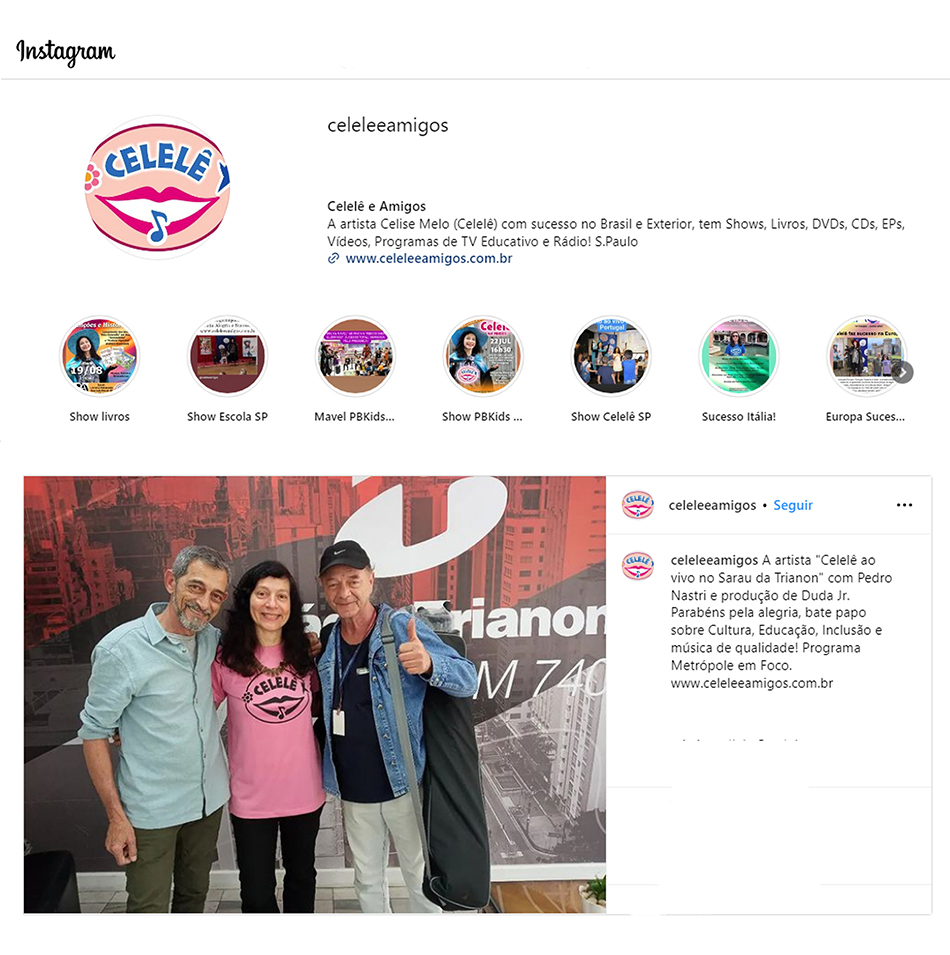Viewport: 950px width, 955px height.
Task: View the large Celelê profile picture
Action: point(157,189)
